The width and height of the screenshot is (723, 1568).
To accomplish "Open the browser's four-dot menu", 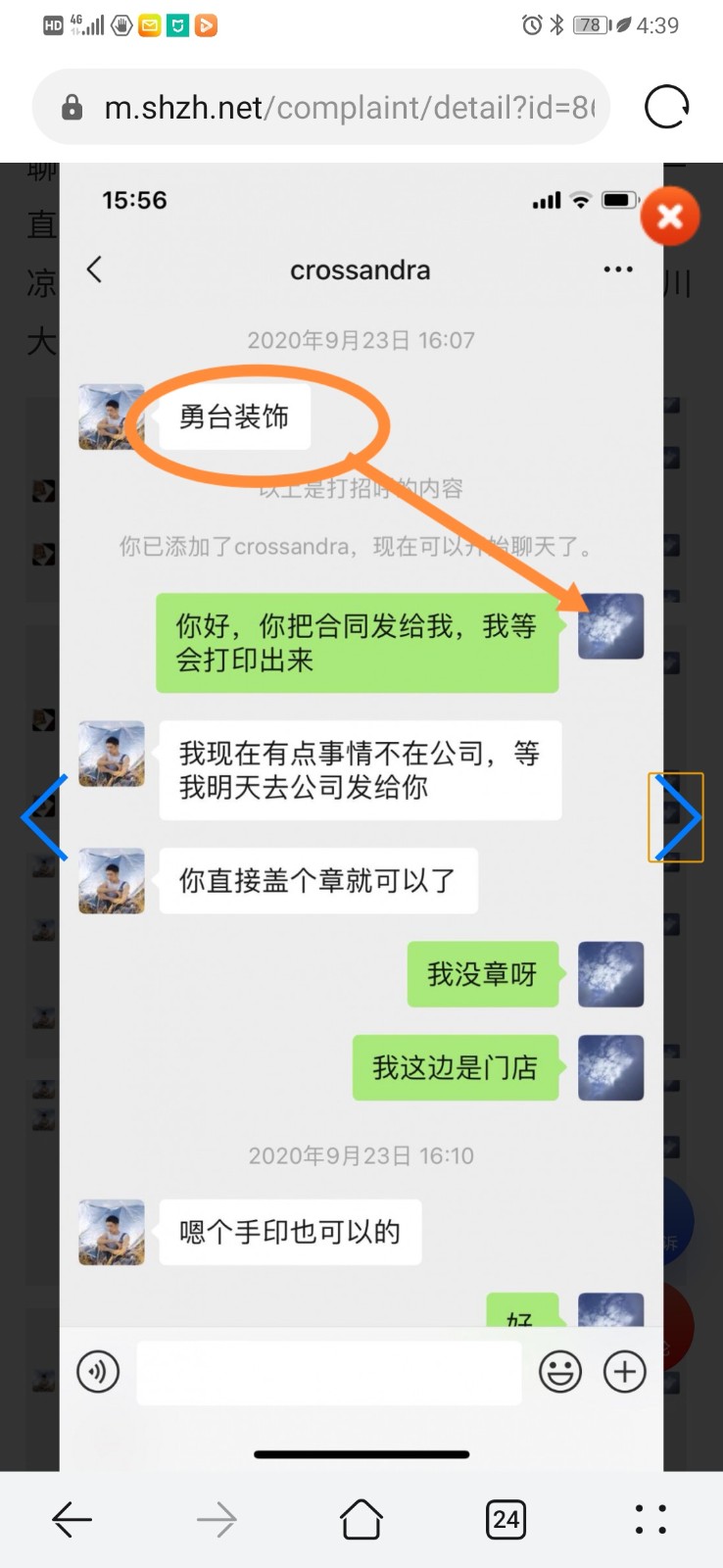I will [x=651, y=1520].
